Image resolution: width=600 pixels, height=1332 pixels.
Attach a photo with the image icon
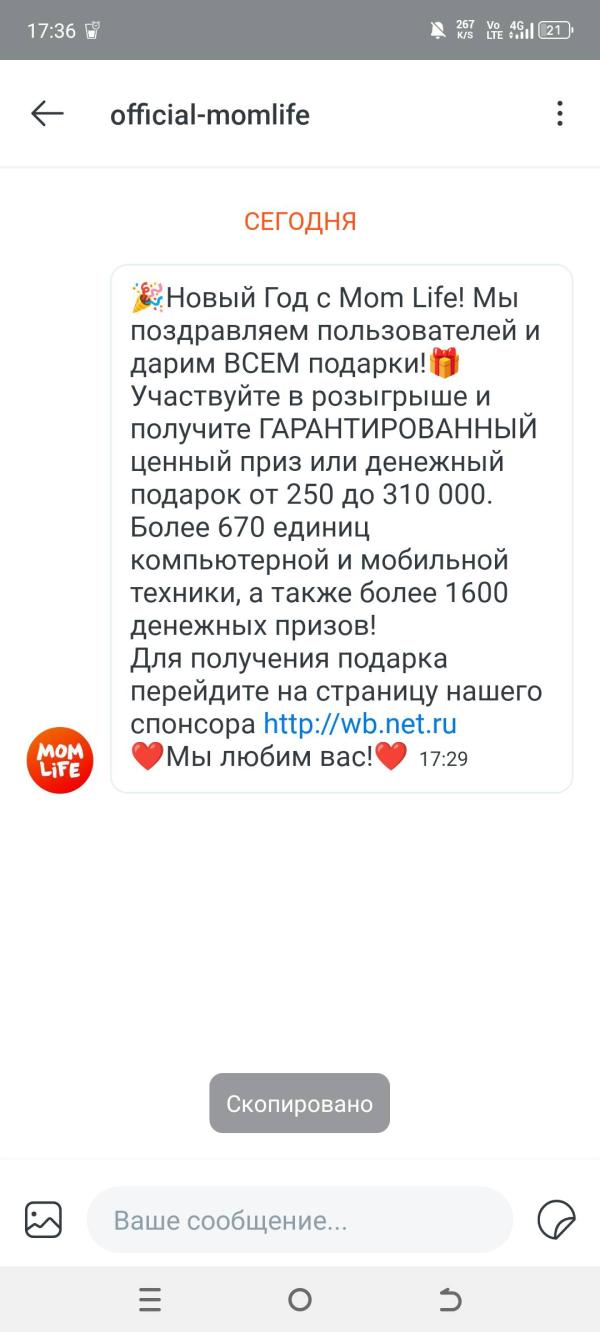point(43,1220)
